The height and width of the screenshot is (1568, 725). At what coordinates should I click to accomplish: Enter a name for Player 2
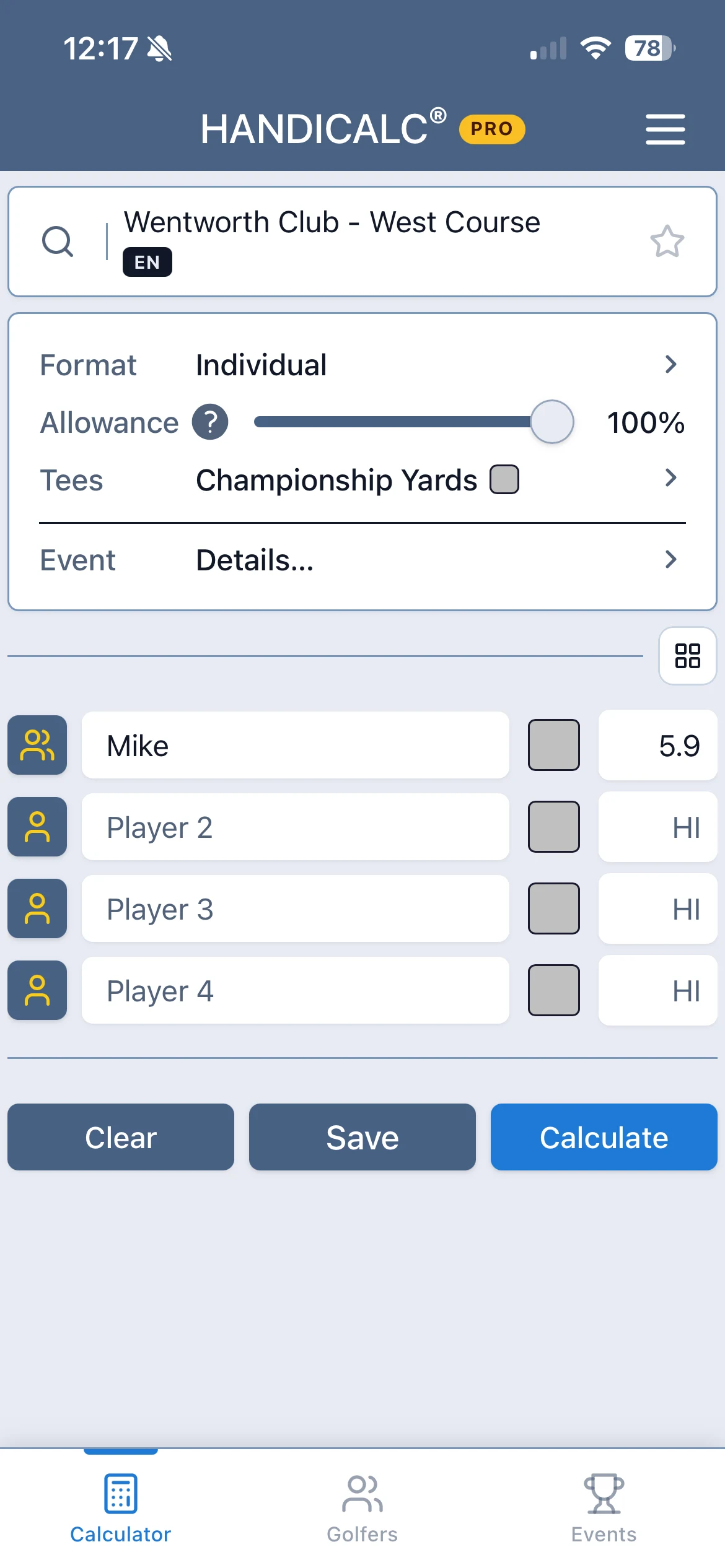296,827
